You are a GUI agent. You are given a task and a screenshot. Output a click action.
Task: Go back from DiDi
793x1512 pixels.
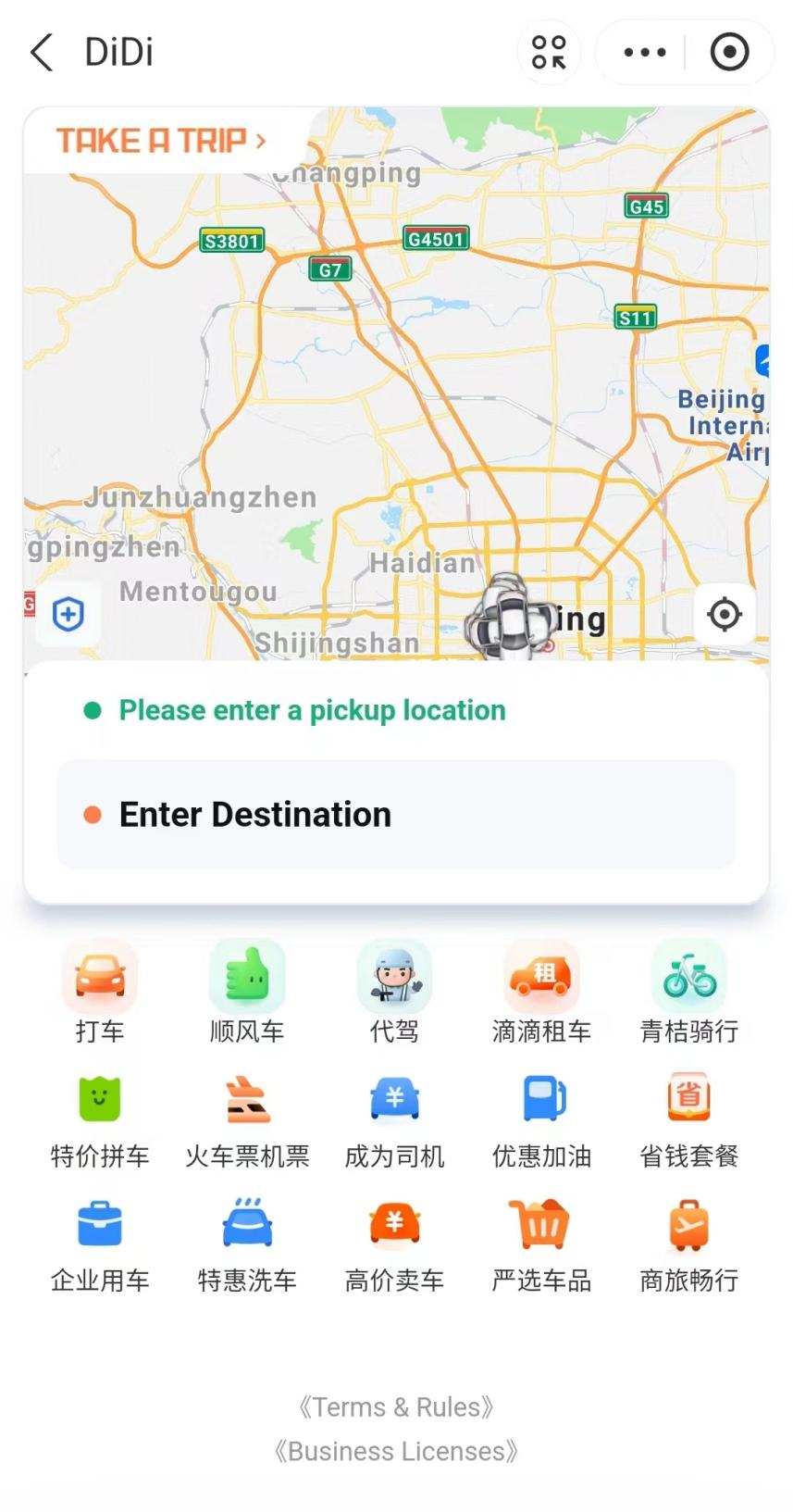click(42, 53)
